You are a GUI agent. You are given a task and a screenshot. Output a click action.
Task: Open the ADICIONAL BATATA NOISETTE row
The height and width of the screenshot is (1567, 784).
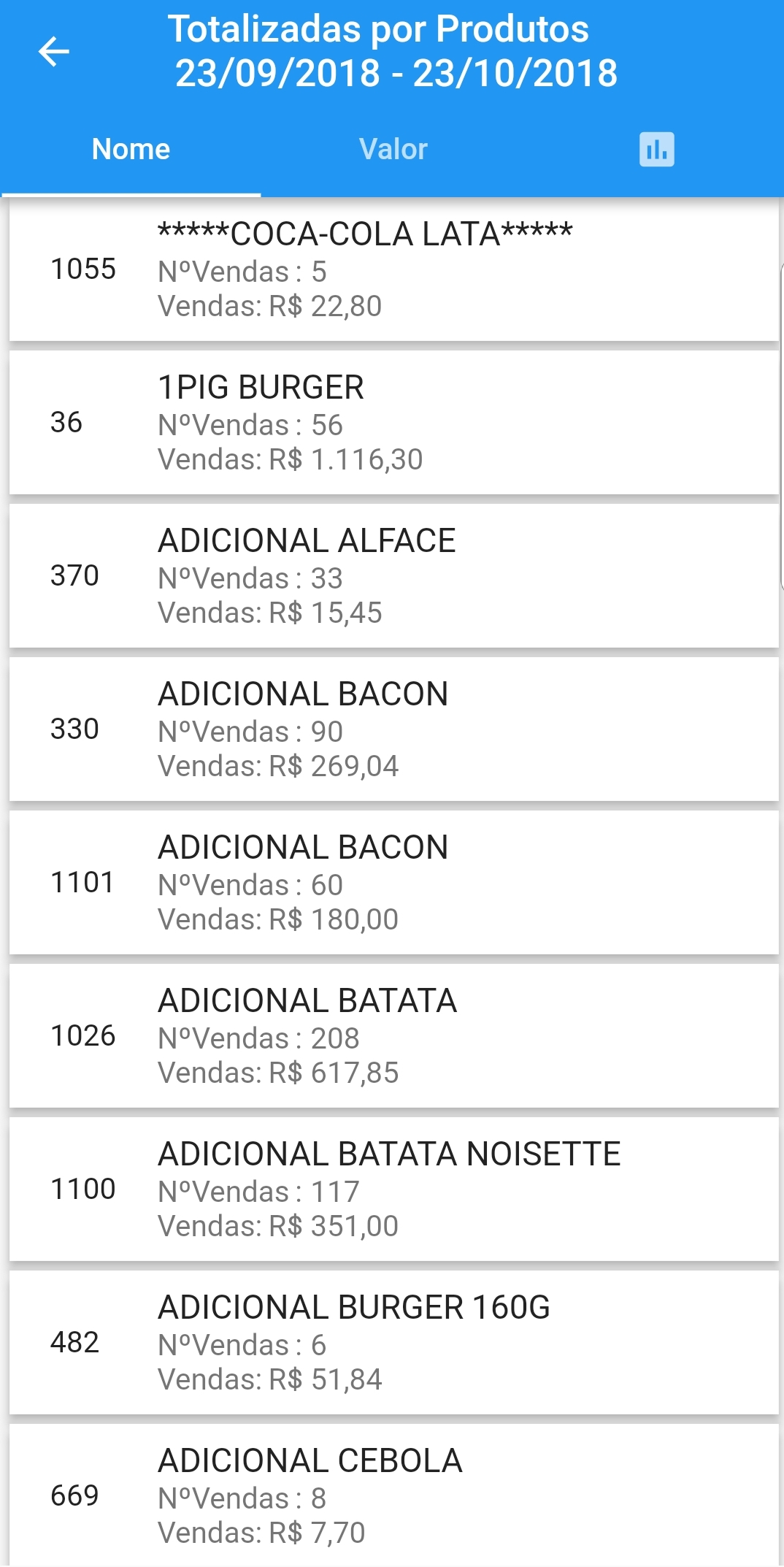click(393, 1189)
